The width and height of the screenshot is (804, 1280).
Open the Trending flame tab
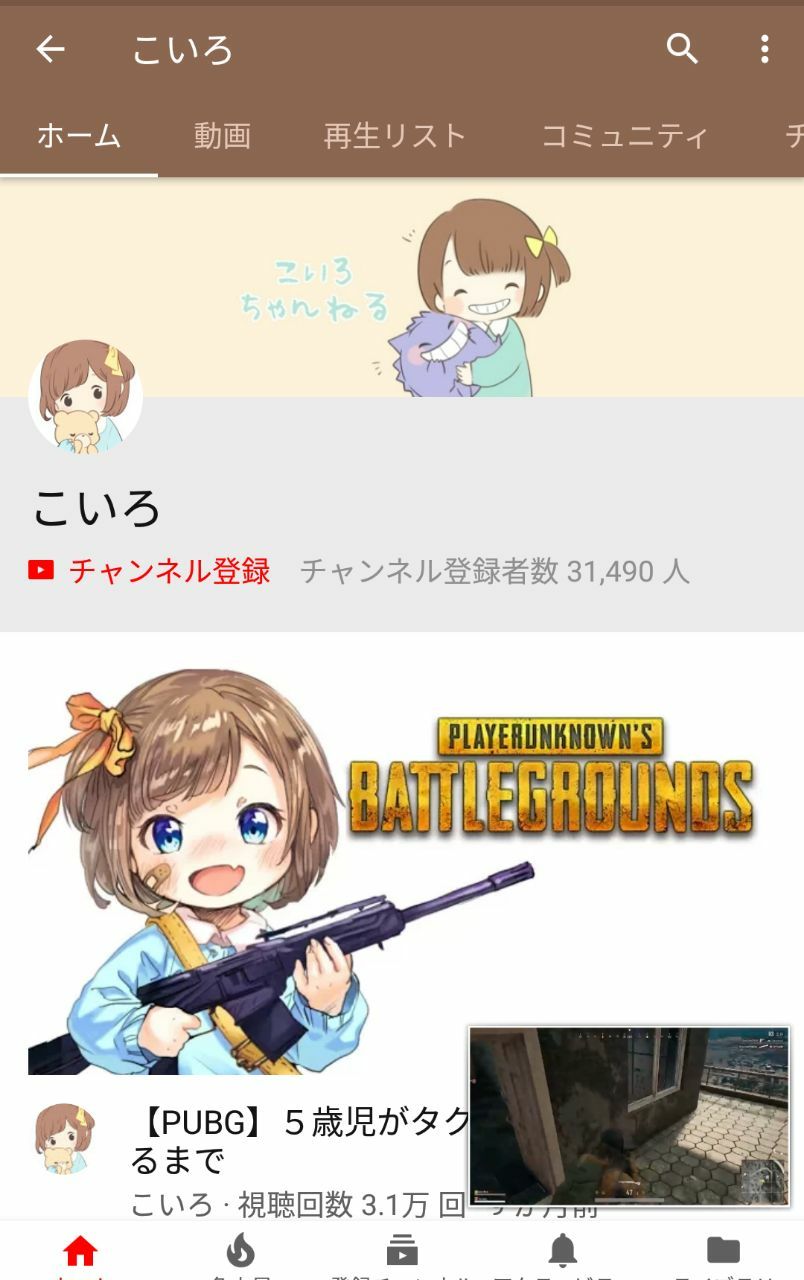click(241, 1251)
